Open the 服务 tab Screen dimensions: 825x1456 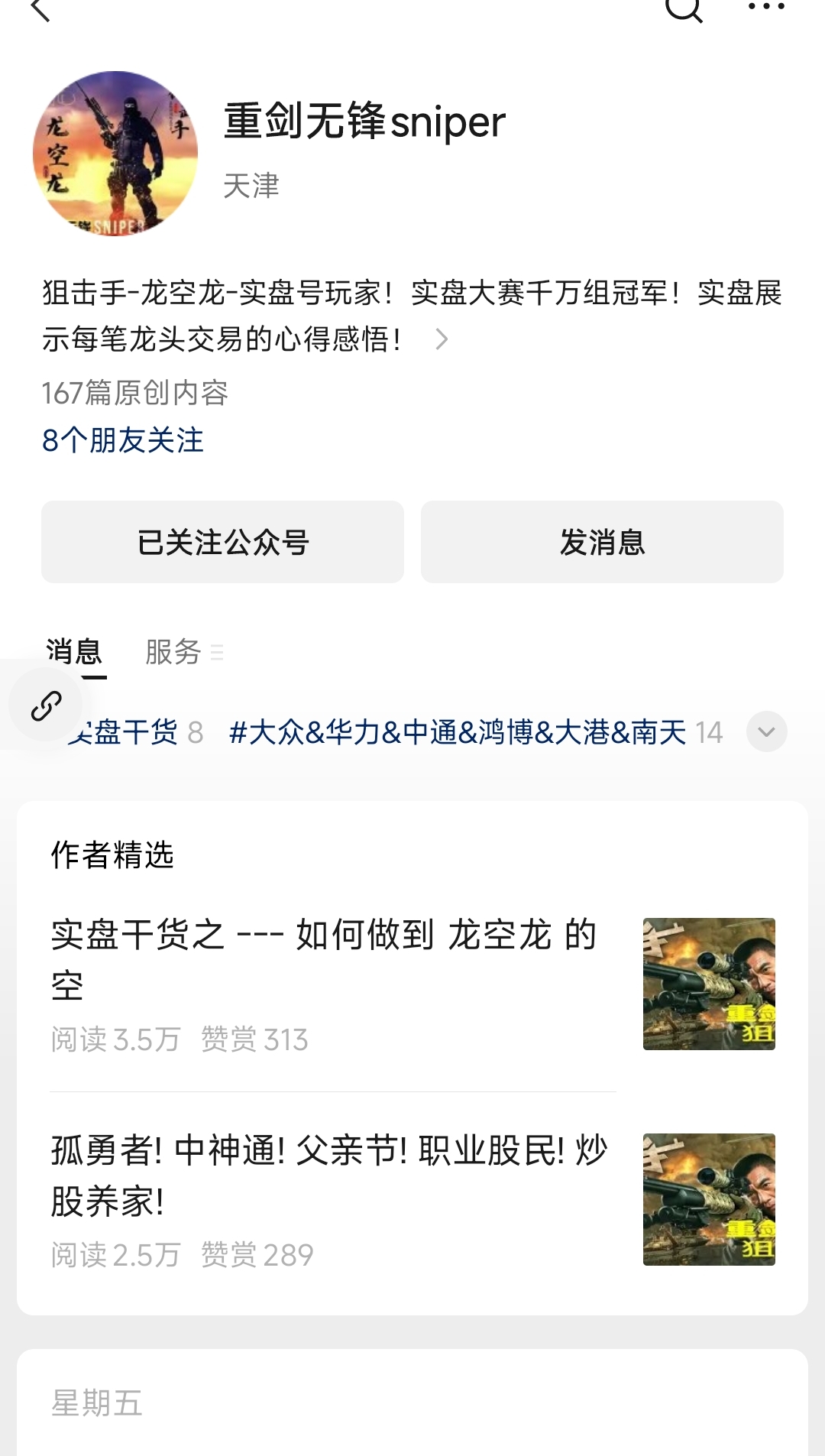[174, 652]
